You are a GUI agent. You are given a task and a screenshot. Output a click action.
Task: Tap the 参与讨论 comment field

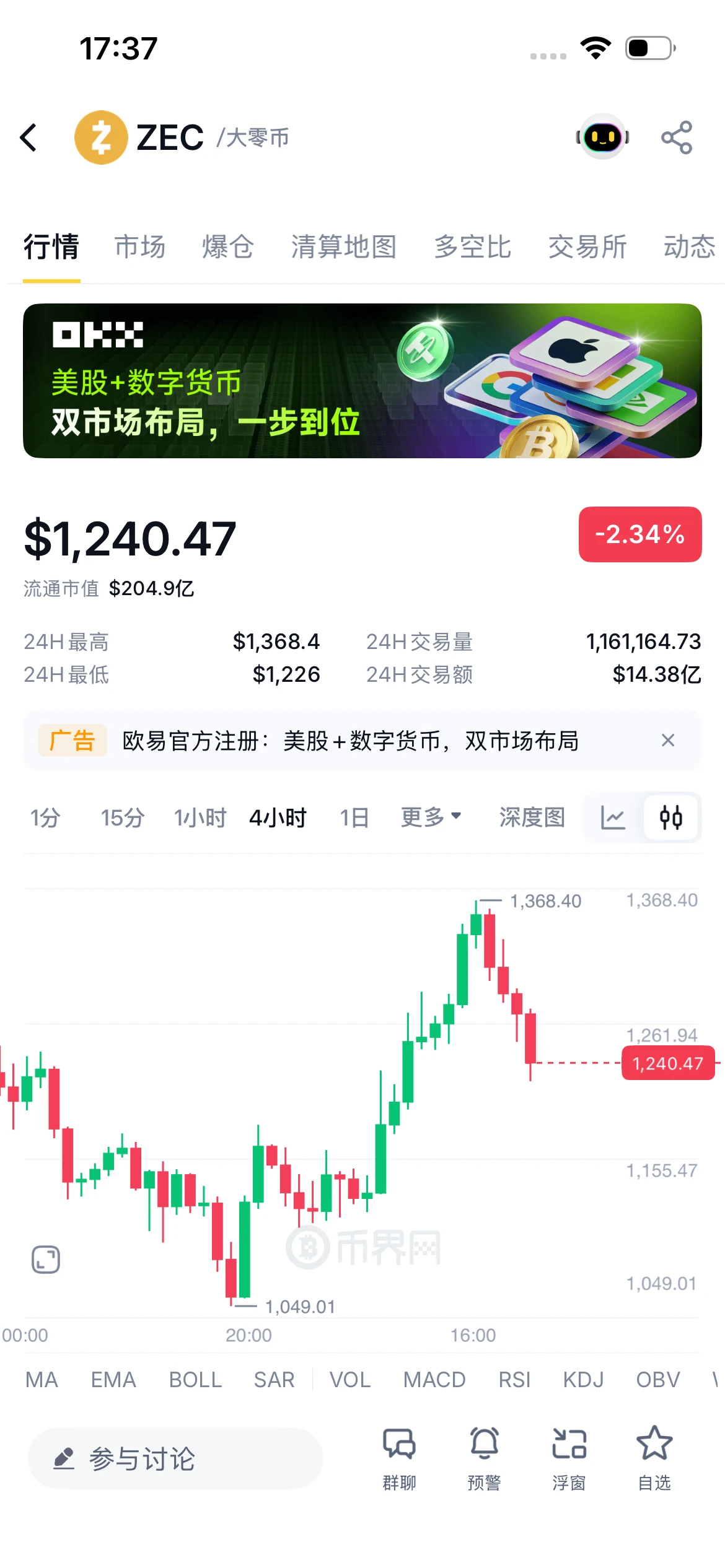pos(175,1458)
